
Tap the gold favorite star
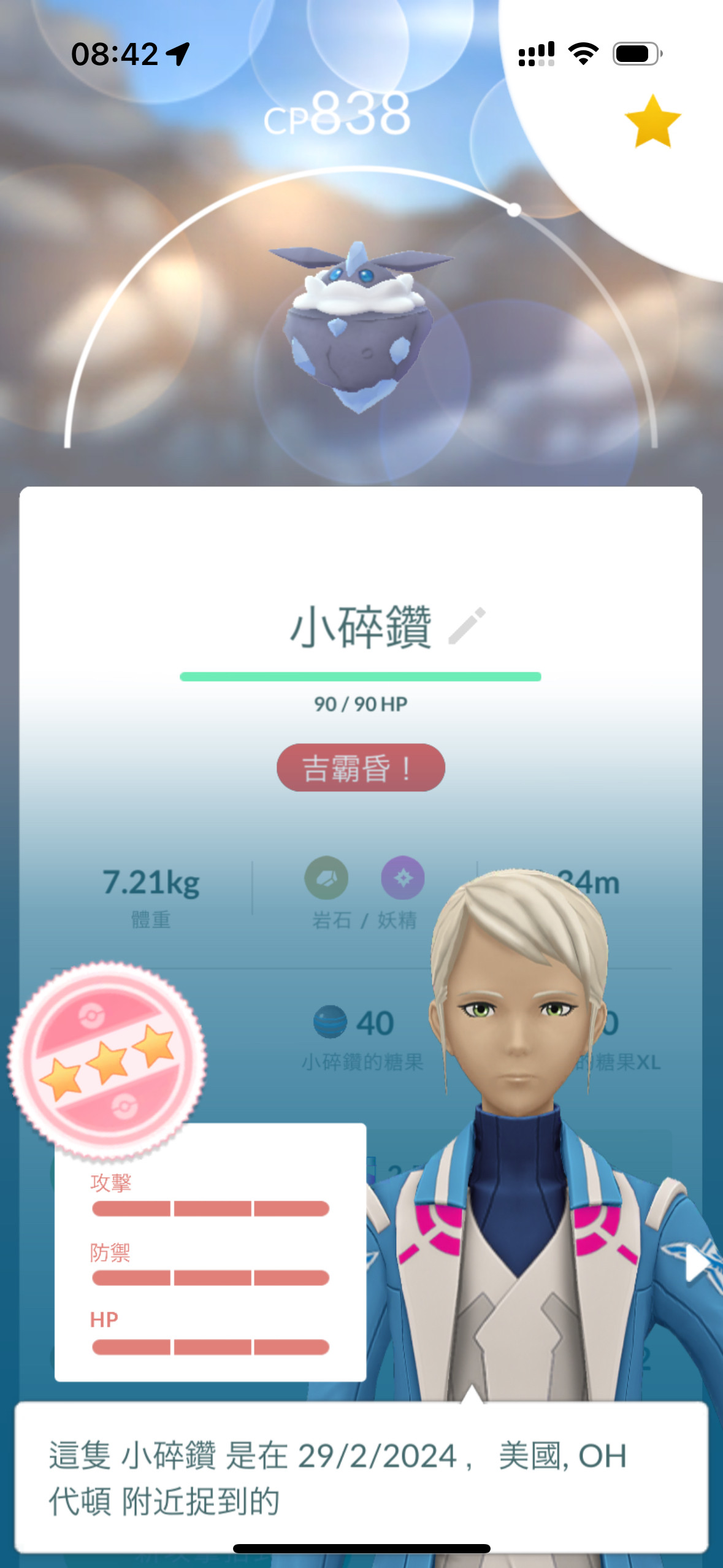pyautogui.click(x=652, y=121)
